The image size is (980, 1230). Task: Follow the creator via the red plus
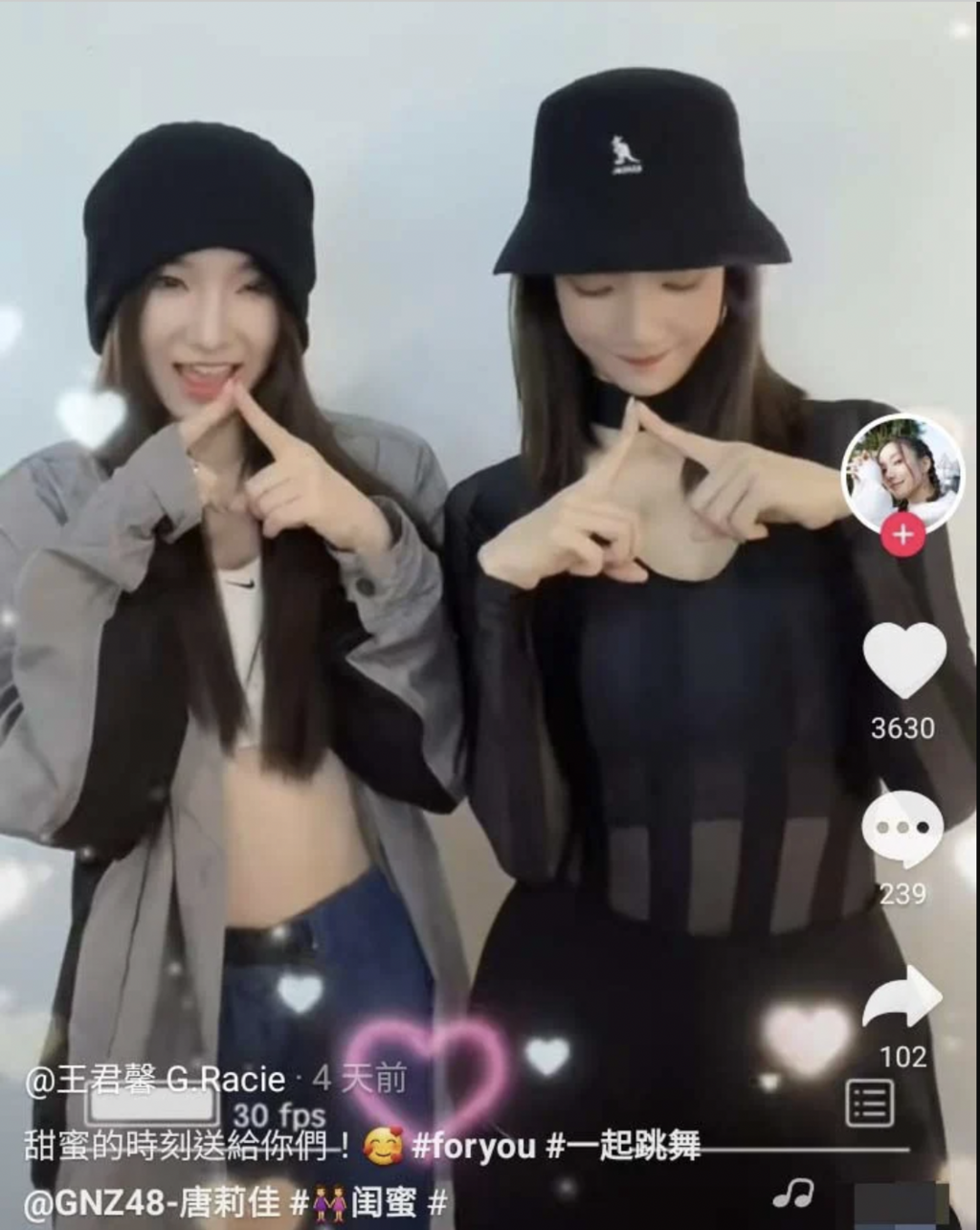tap(902, 535)
